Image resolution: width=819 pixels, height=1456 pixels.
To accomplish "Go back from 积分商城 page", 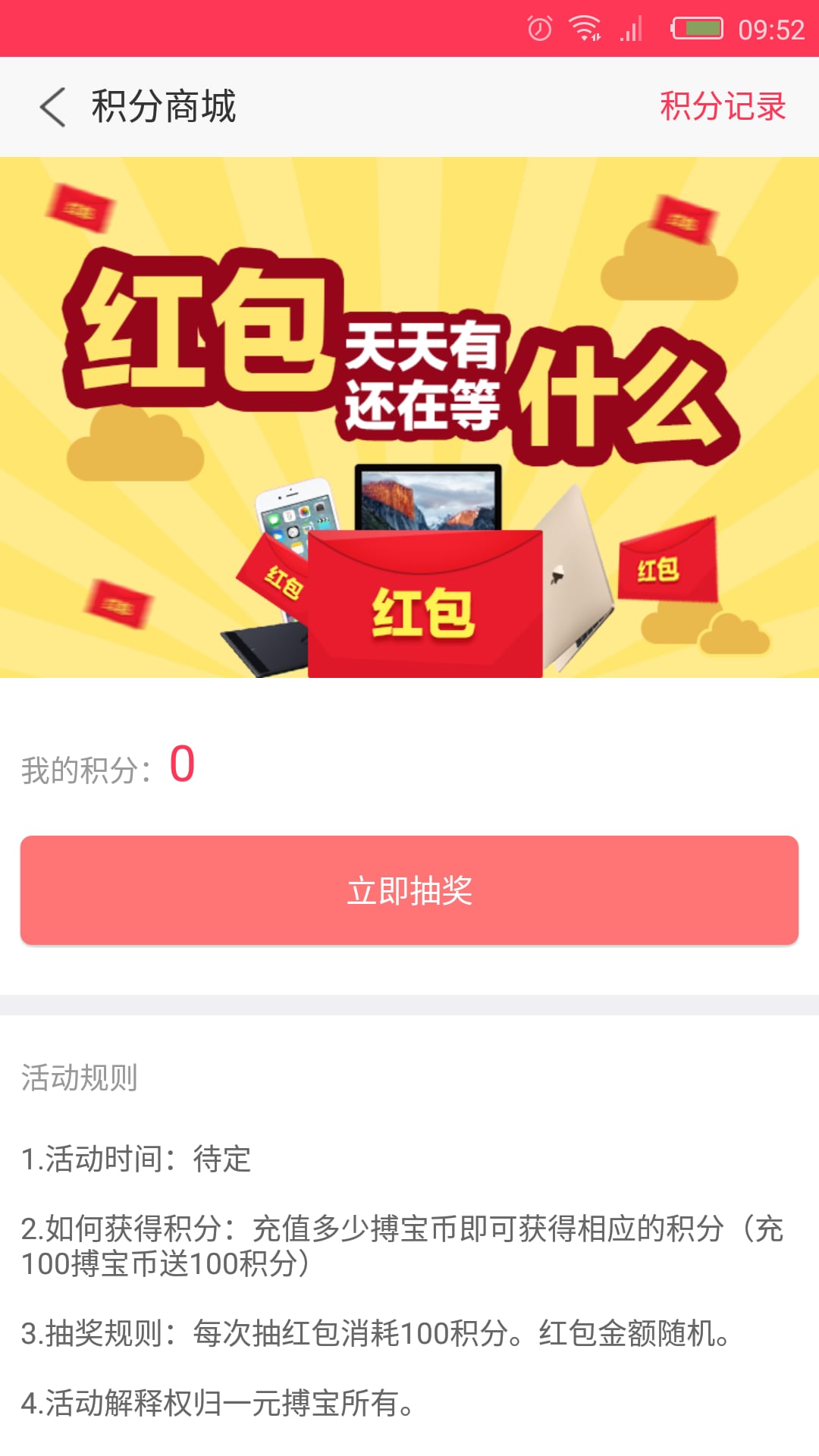I will pyautogui.click(x=53, y=107).
